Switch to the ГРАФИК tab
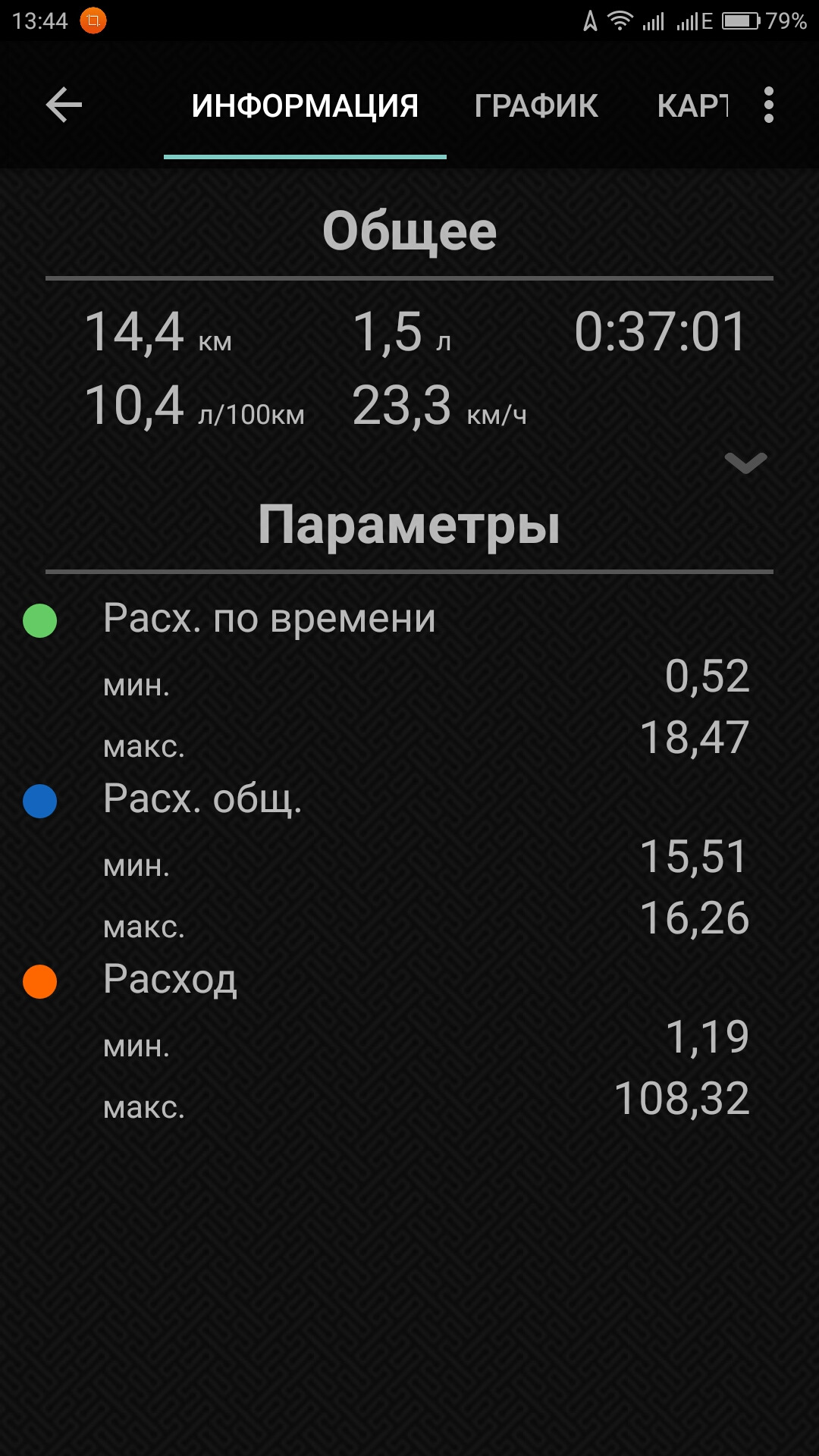The width and height of the screenshot is (819, 1456). tap(536, 106)
